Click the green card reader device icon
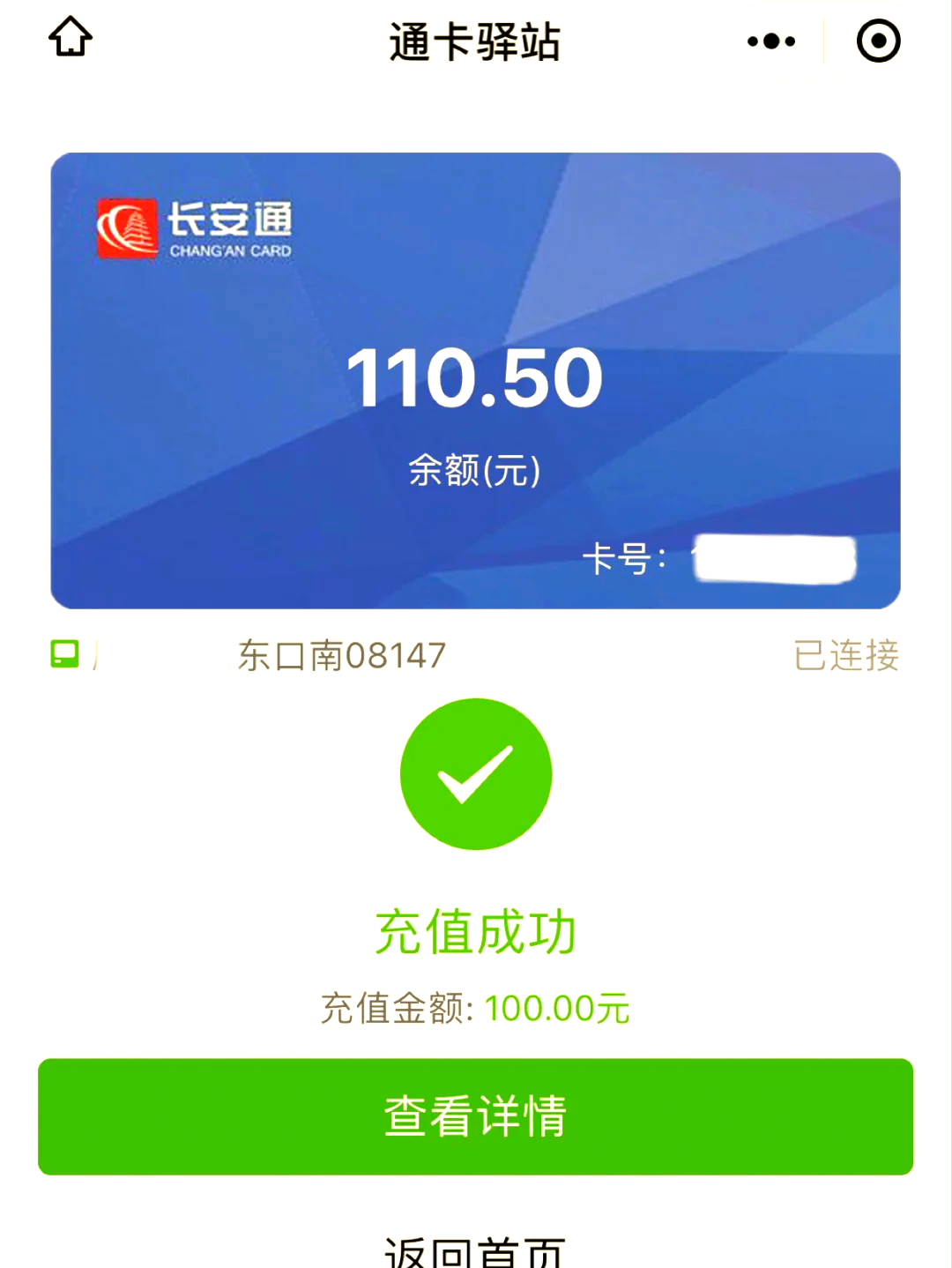This screenshot has height=1268, width=952. point(63,654)
